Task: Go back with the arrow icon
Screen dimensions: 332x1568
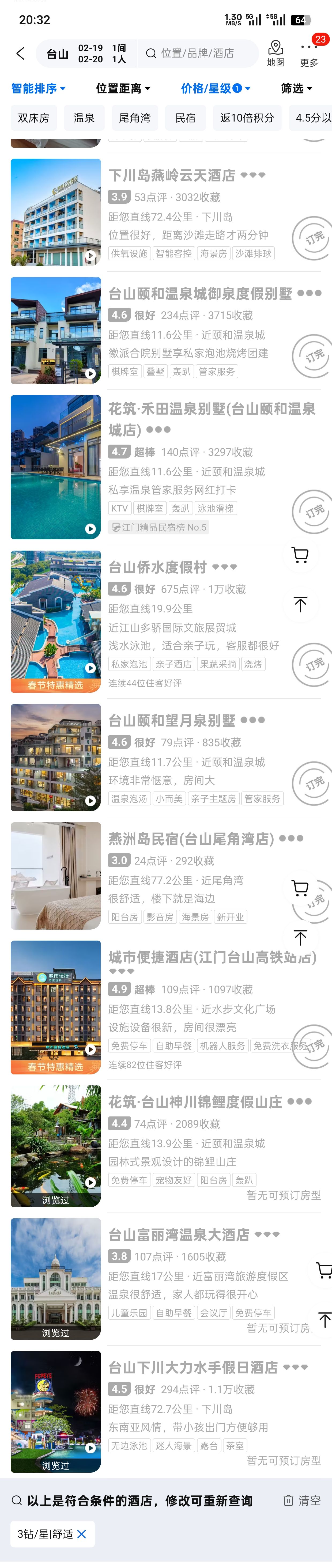Action: click(x=21, y=54)
